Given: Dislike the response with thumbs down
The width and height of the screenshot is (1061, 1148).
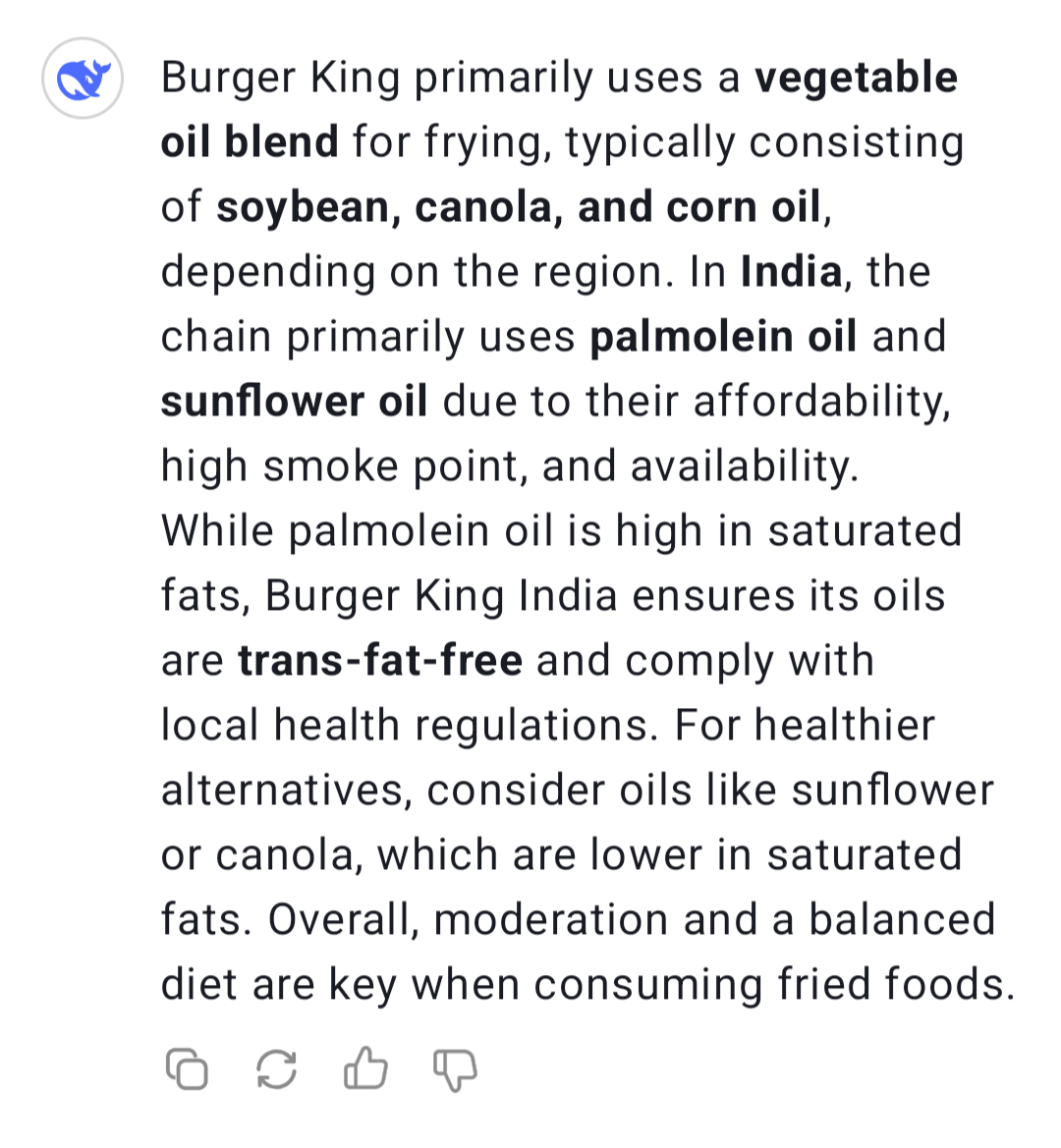Looking at the screenshot, I should click(x=455, y=1068).
